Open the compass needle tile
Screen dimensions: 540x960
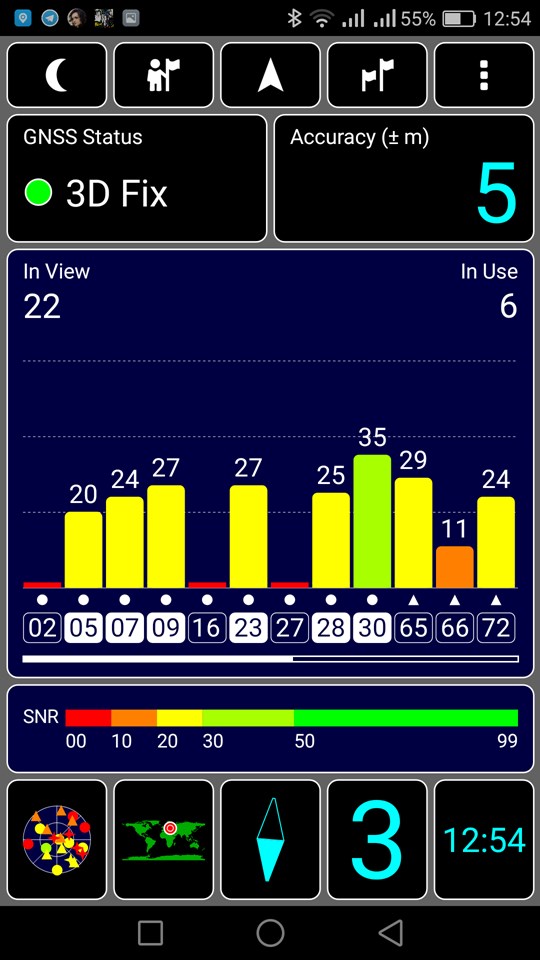(x=270, y=839)
